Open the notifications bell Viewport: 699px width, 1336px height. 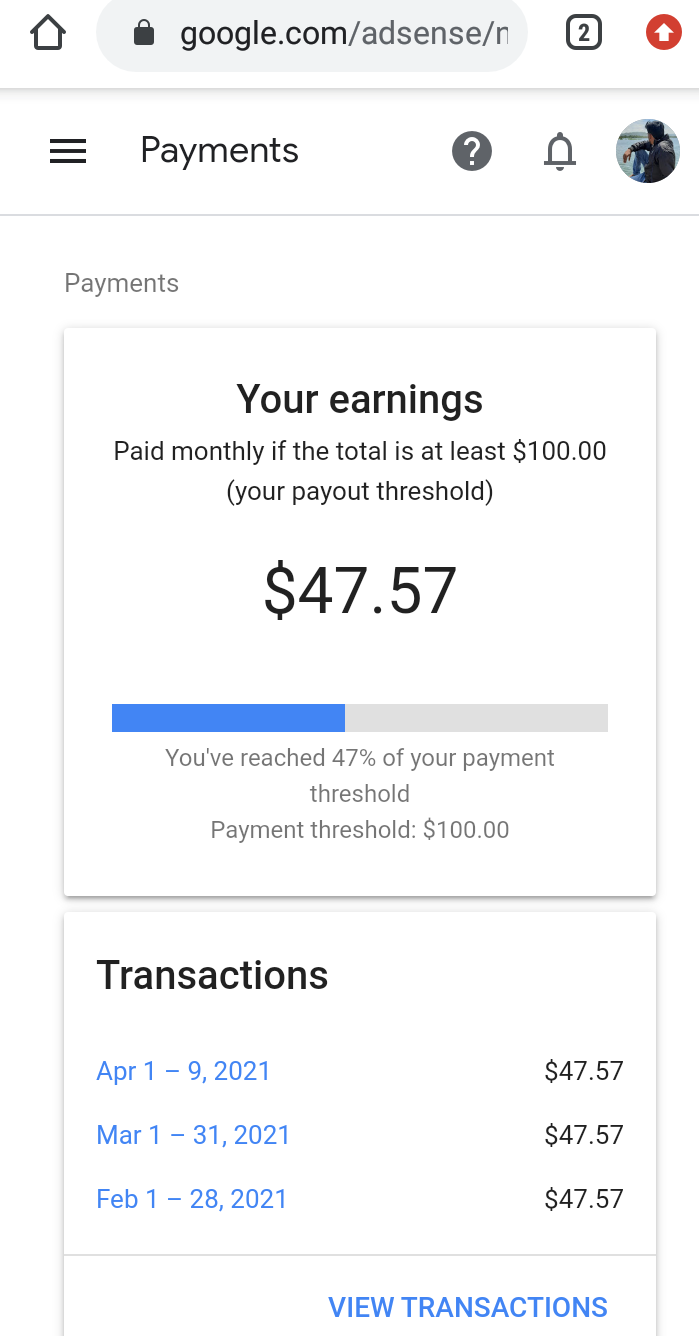coord(560,152)
